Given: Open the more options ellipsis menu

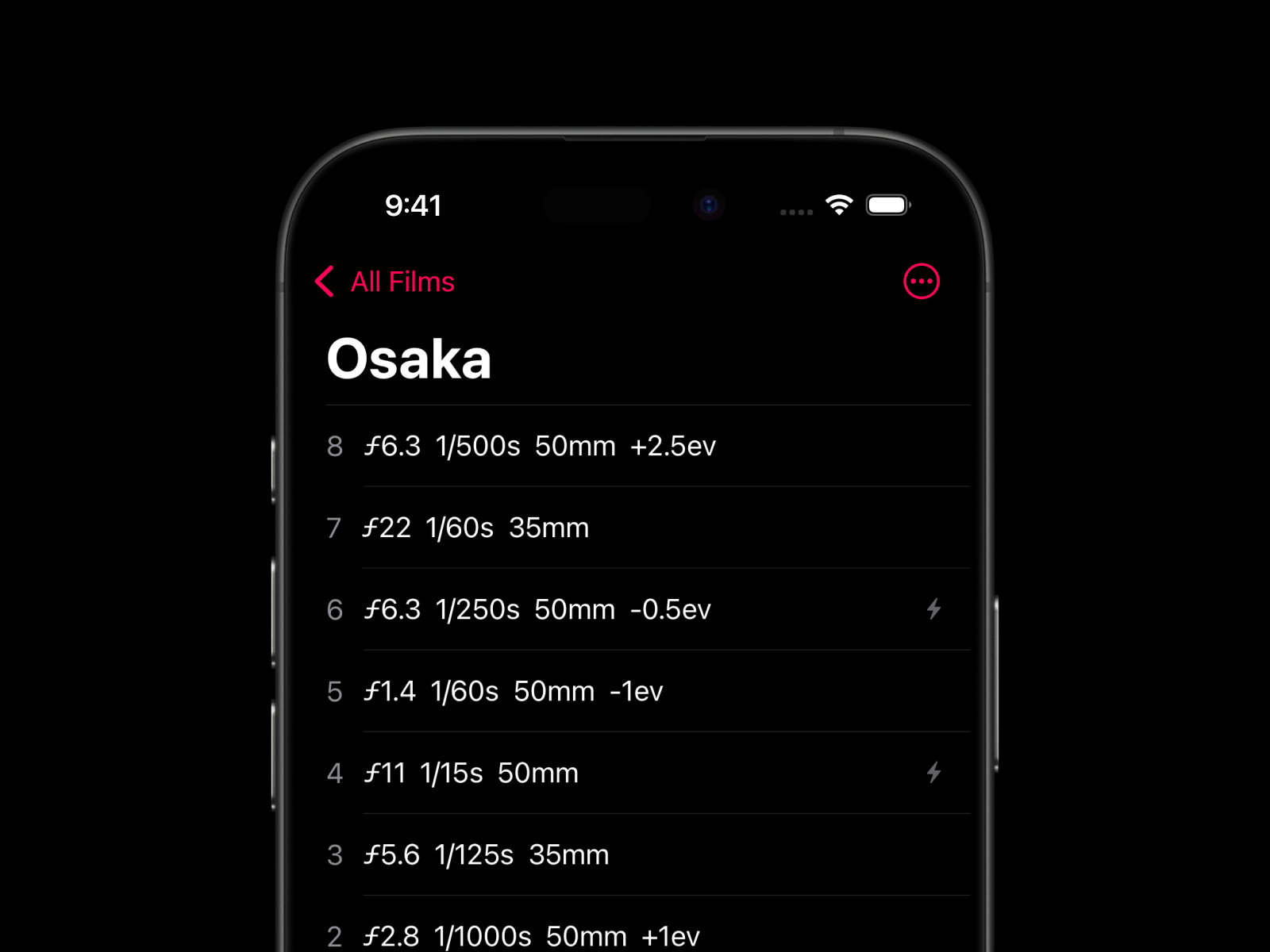Looking at the screenshot, I should click(921, 282).
